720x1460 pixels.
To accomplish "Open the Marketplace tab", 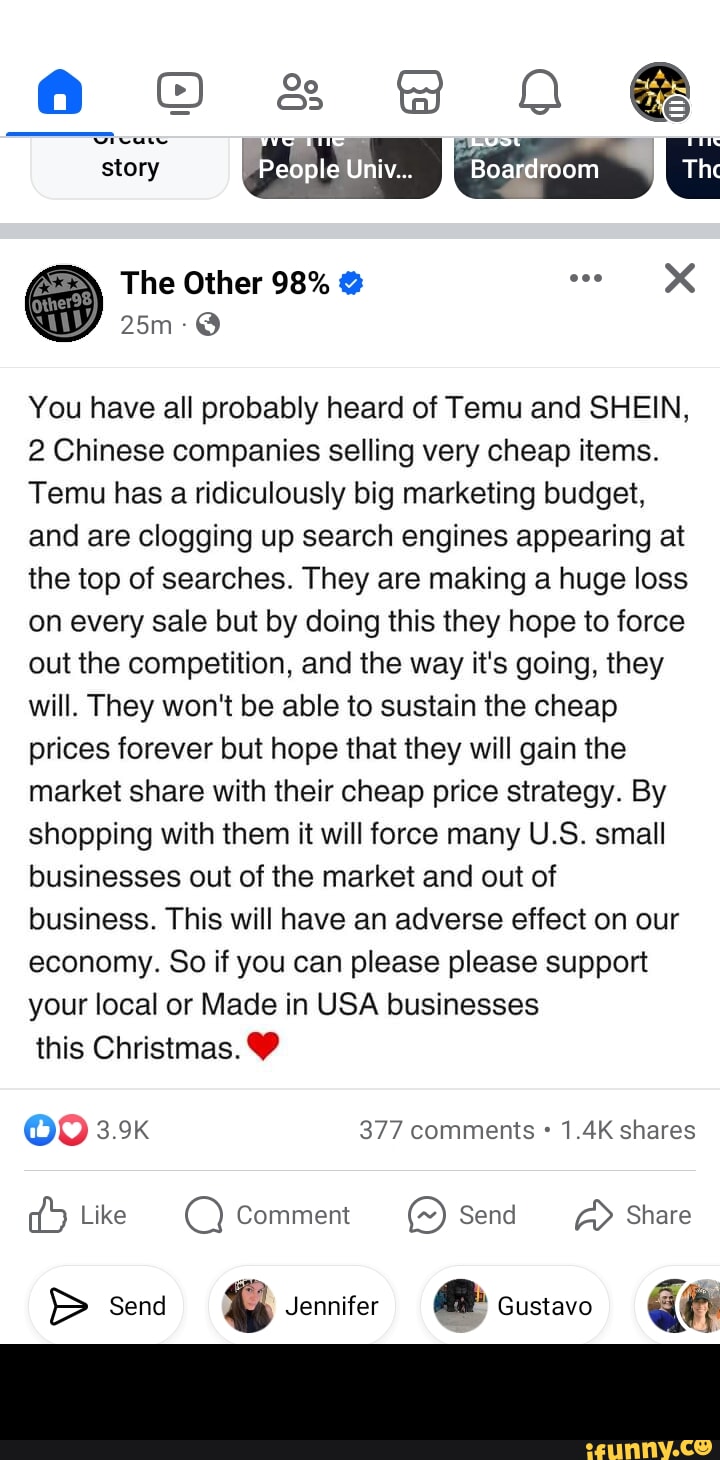I will (420, 92).
